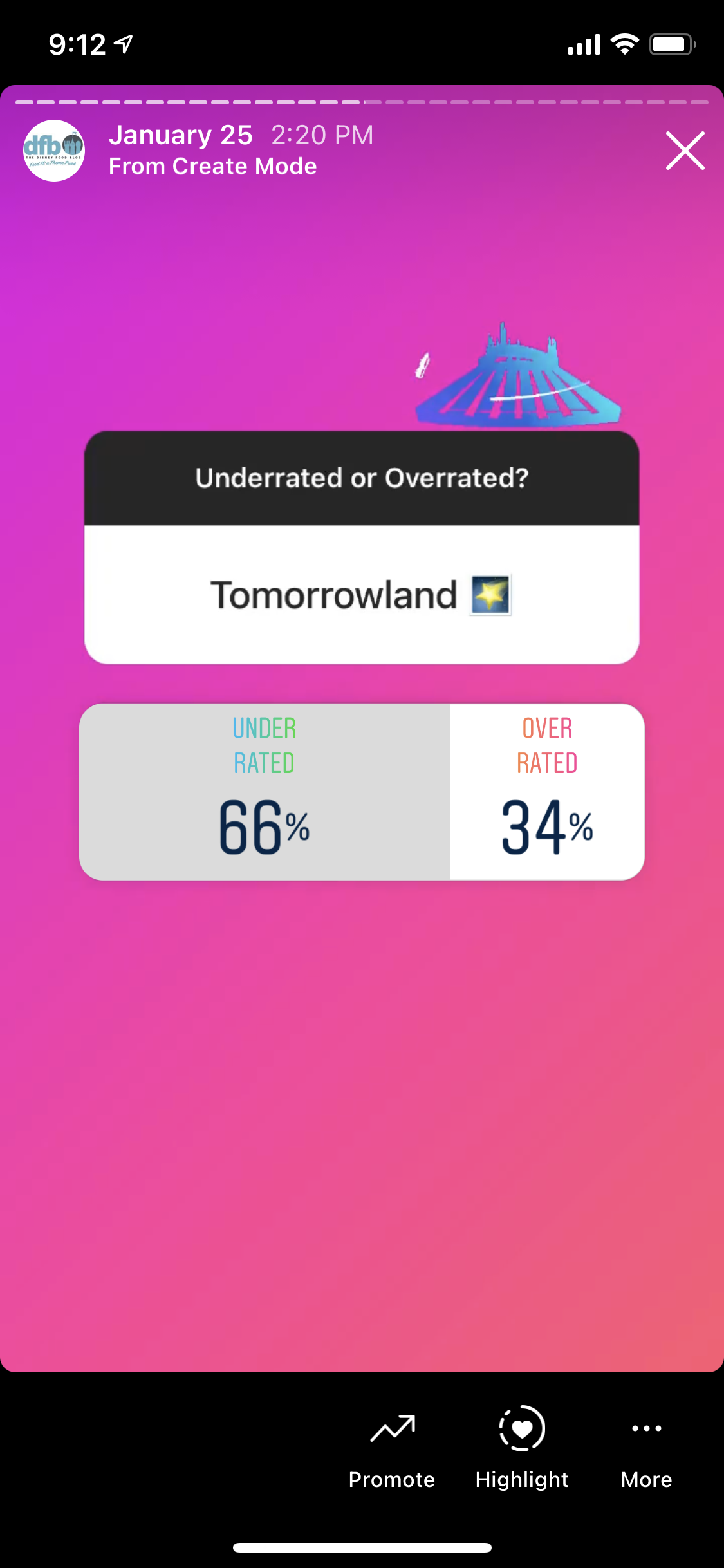
Task: Open the dfb profile picture
Action: click(54, 151)
